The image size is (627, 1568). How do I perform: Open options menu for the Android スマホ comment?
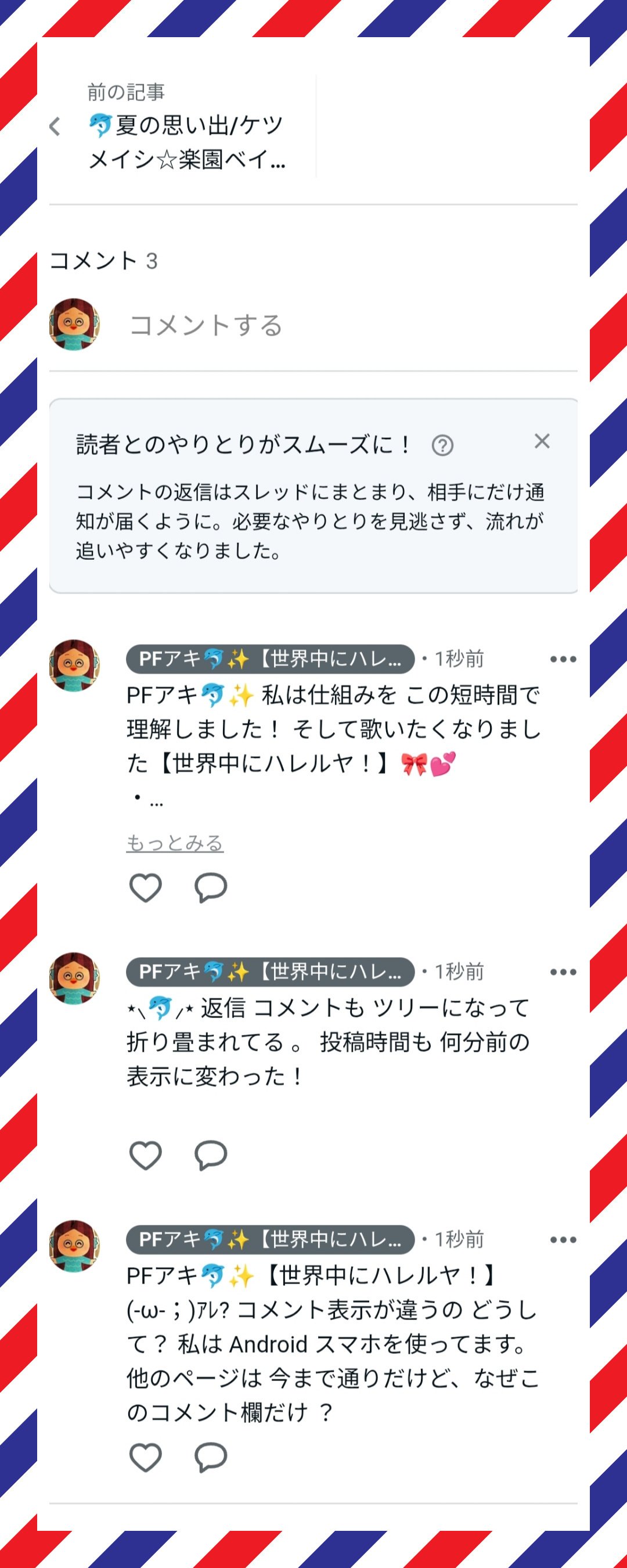pyautogui.click(x=563, y=1240)
